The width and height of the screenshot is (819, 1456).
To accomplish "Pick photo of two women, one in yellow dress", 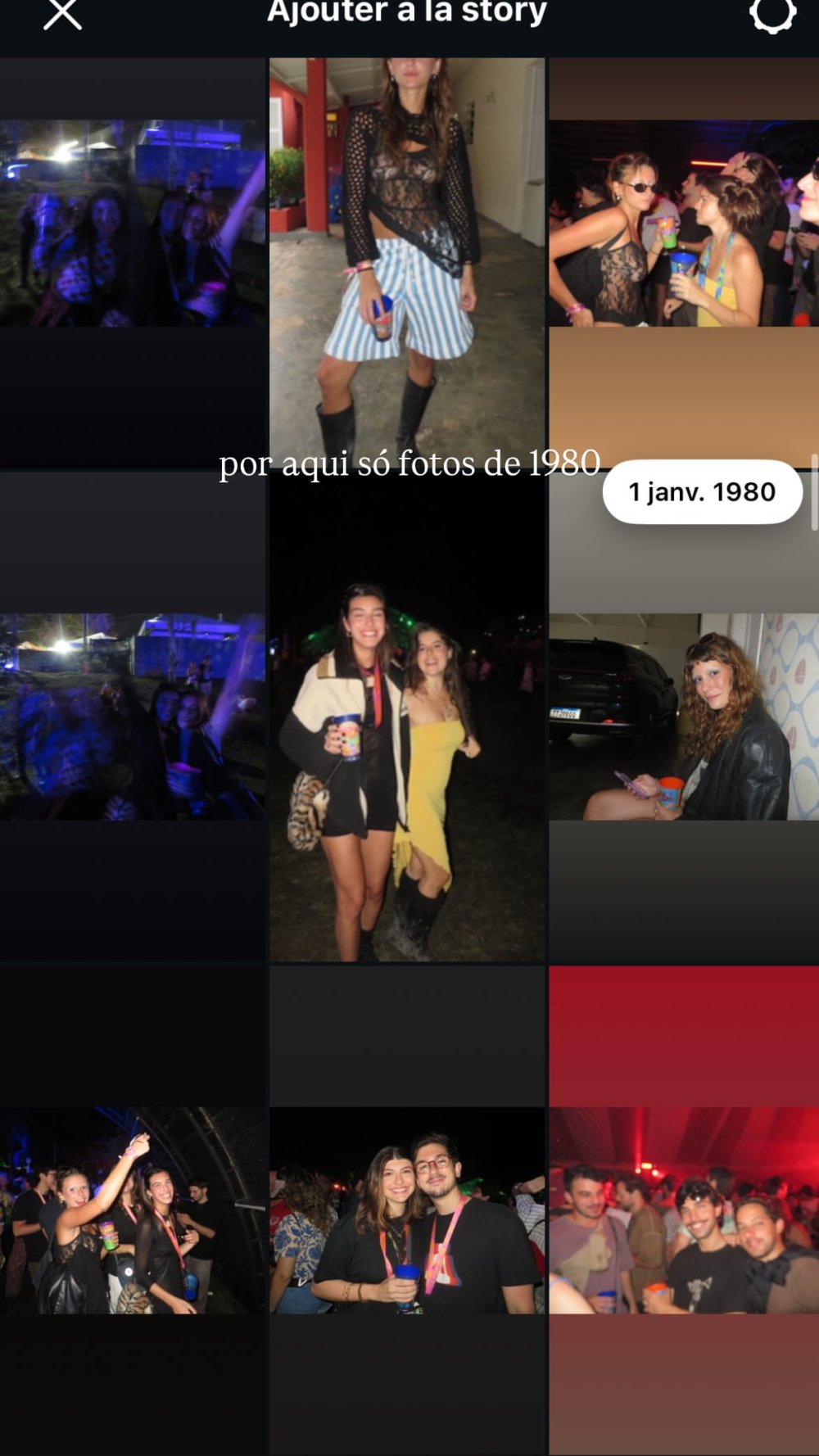I will coord(407,762).
